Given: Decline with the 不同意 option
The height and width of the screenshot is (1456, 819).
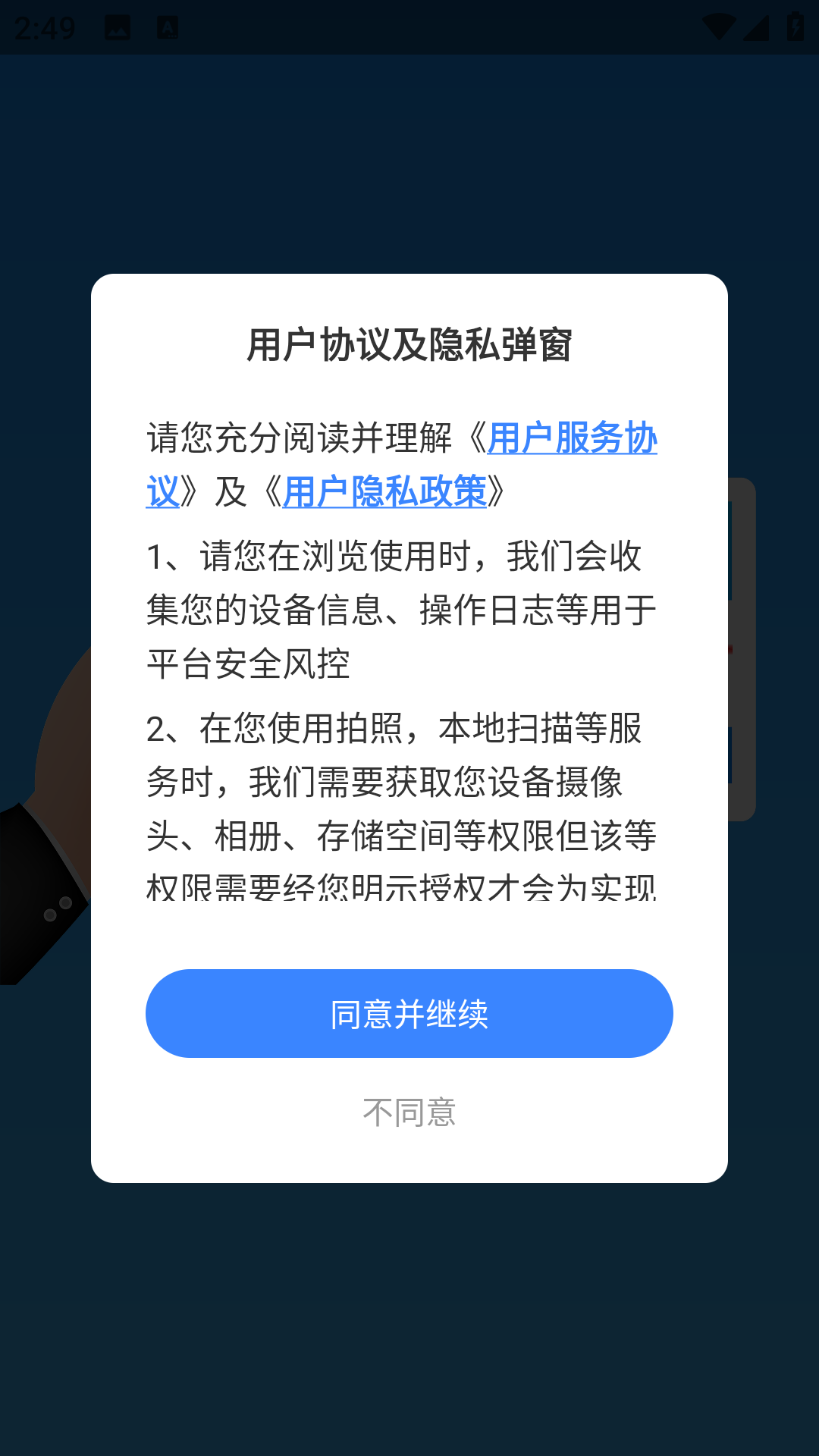Looking at the screenshot, I should [x=409, y=1112].
